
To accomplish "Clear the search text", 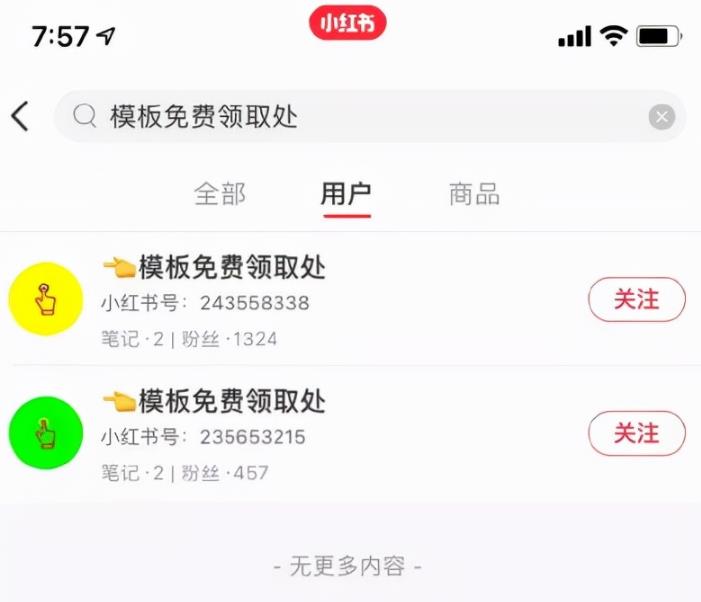I will click(661, 117).
